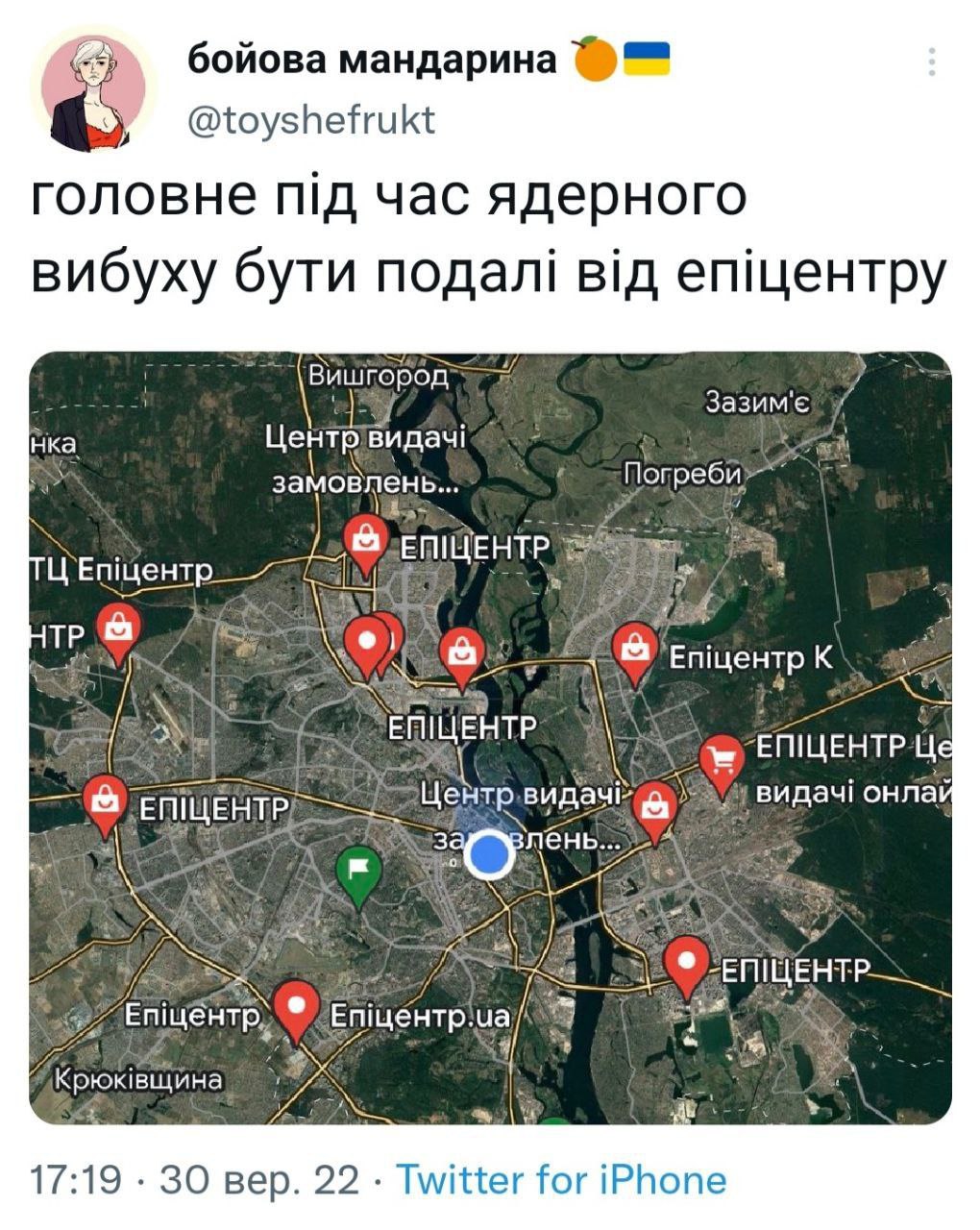Screen dimensions: 980x1230
Task: Open the tweet's three-dot overflow menu
Action: click(931, 61)
